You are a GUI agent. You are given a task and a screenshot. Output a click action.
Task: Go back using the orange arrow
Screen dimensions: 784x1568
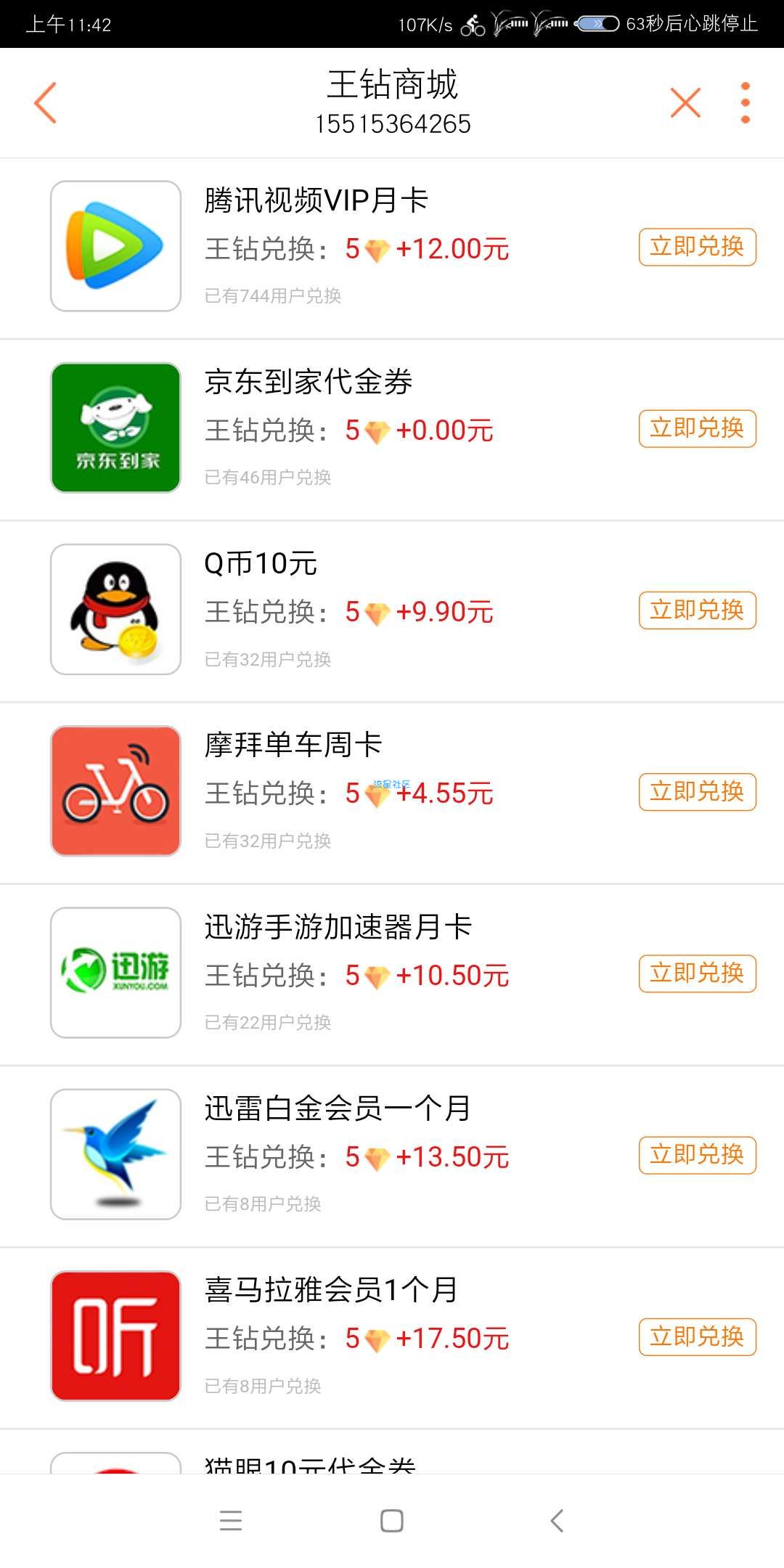(45, 102)
